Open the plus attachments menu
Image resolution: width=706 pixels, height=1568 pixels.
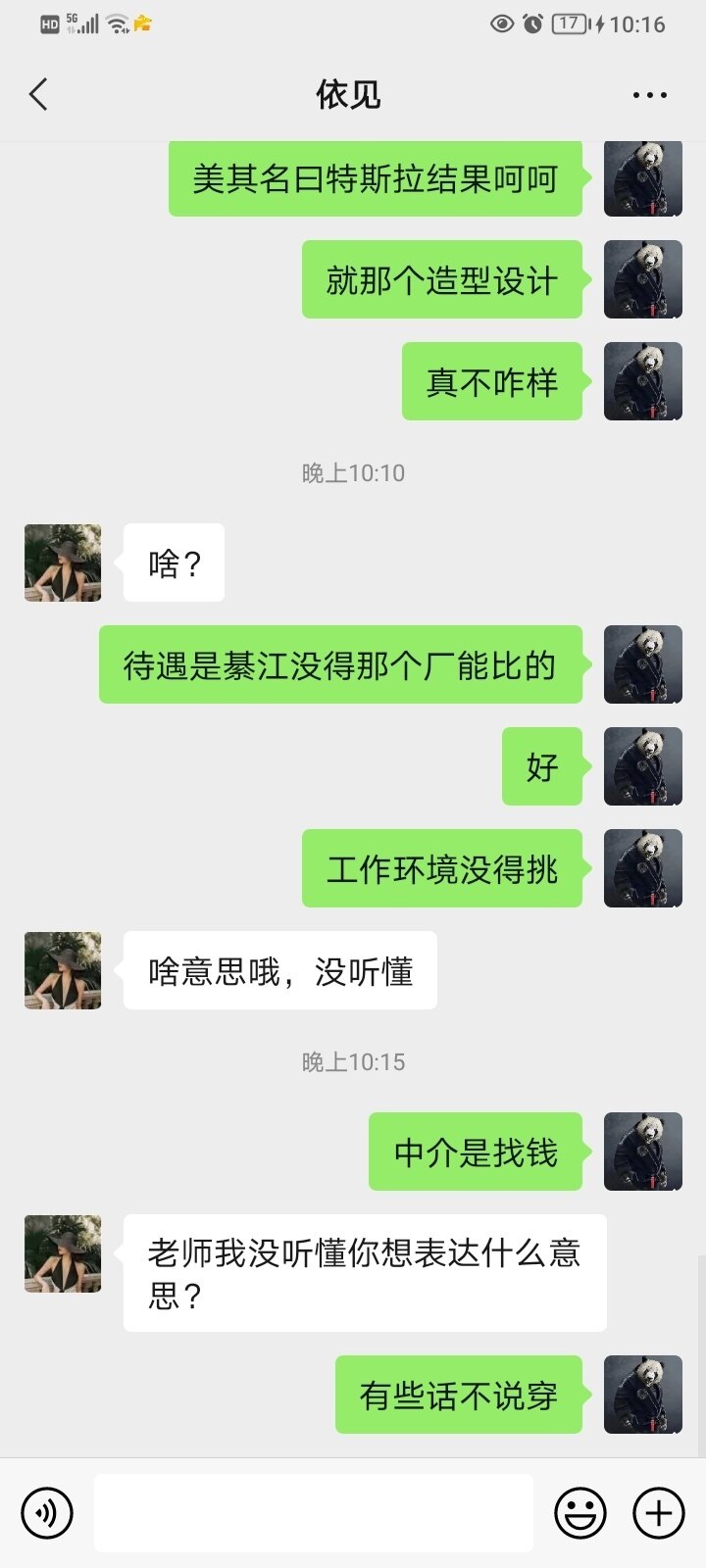[x=659, y=1513]
